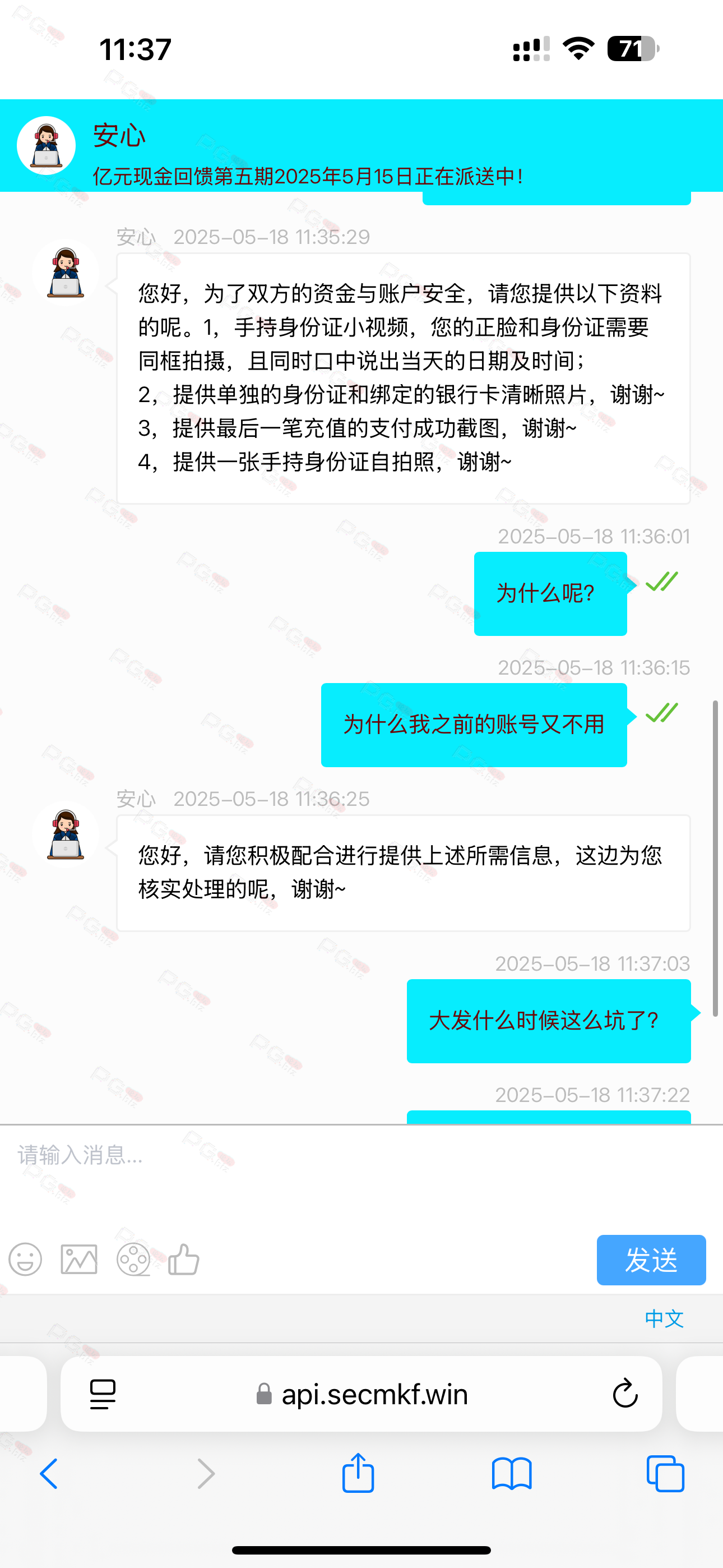Image resolution: width=723 pixels, height=1568 pixels.
Task: Go back to the previous page
Action: pos(49,1474)
